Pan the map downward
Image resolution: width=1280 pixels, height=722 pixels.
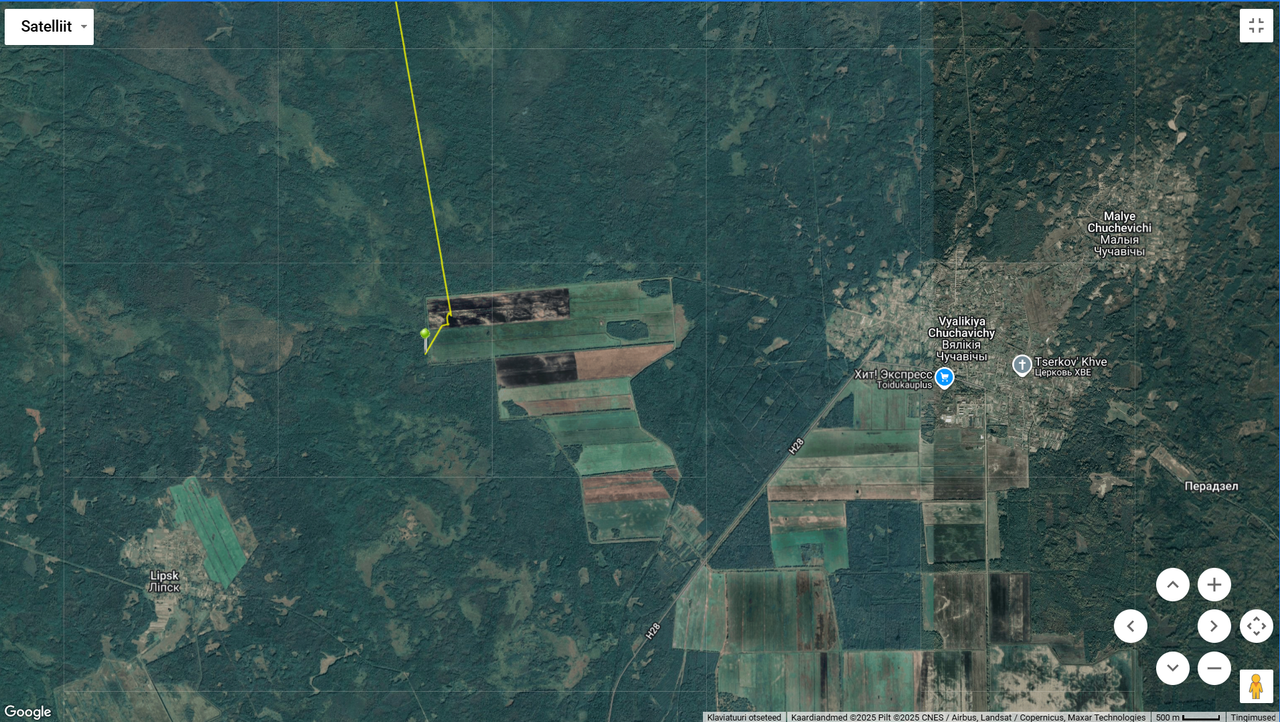click(1172, 668)
